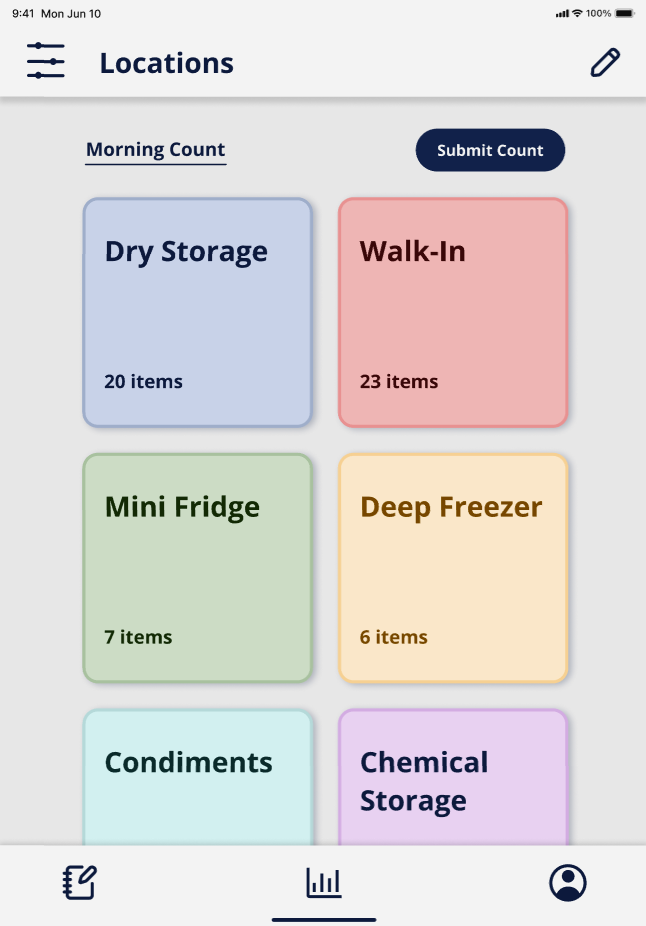Open the filter settings sliders icon
646x926 pixels.
pyautogui.click(x=46, y=62)
